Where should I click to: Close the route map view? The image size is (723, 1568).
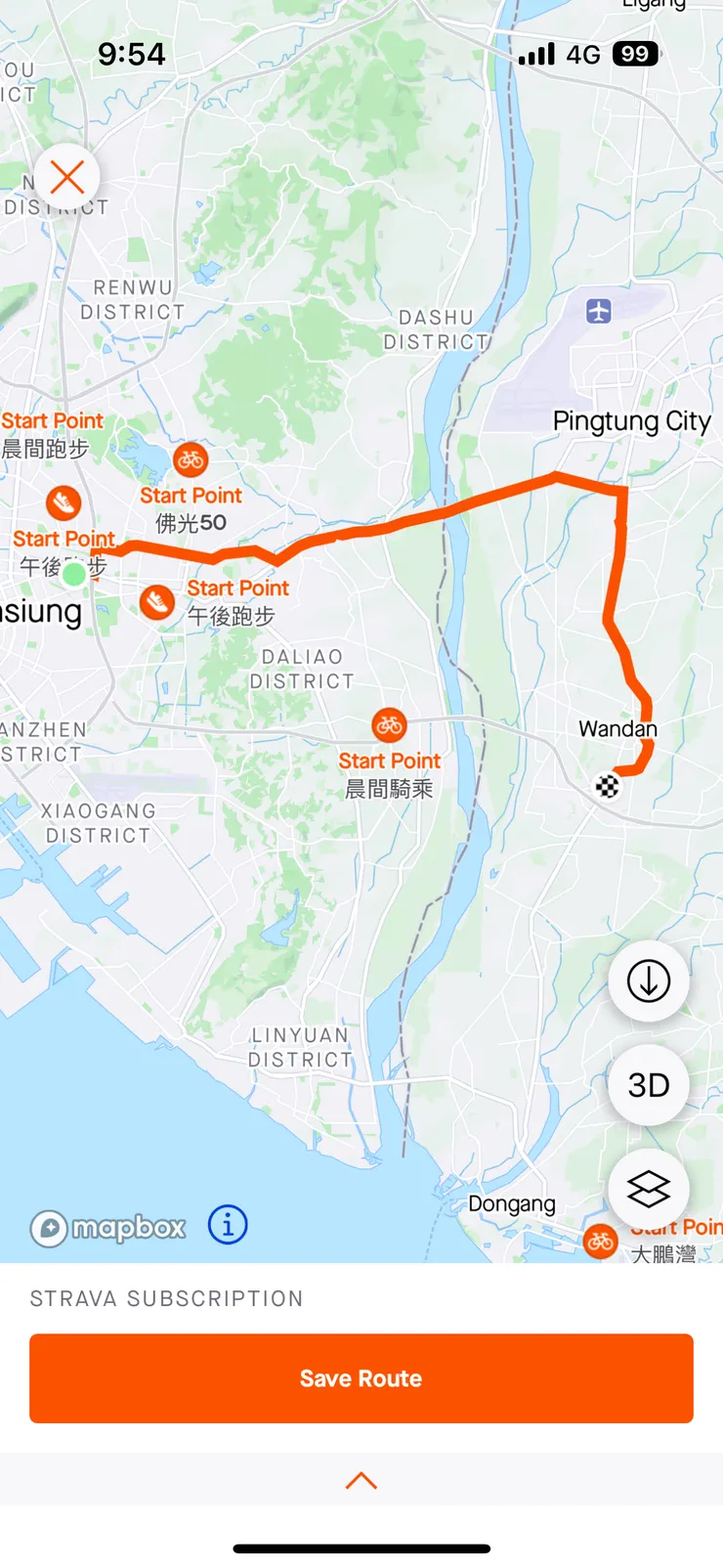(x=66, y=178)
